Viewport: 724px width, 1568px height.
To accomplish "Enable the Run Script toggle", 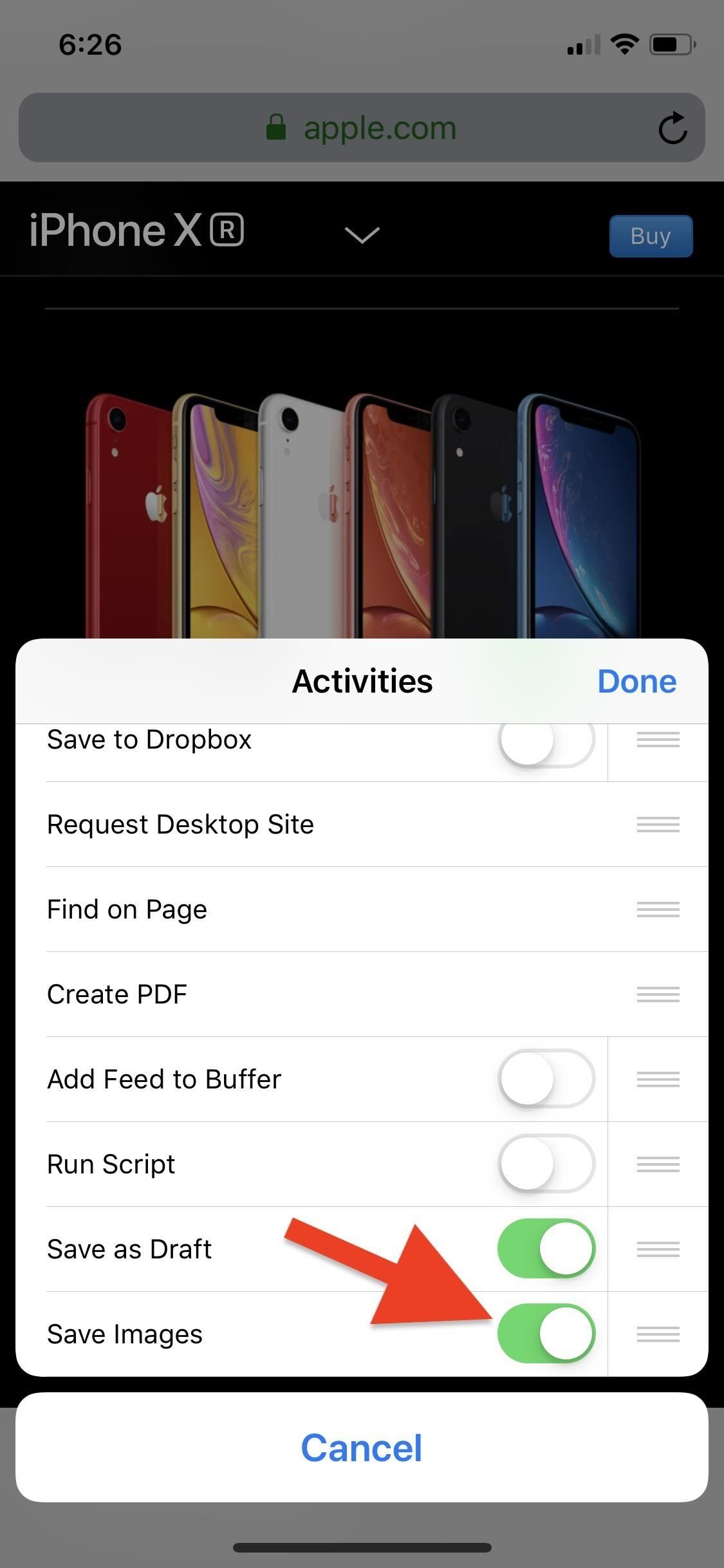I will coord(546,1164).
